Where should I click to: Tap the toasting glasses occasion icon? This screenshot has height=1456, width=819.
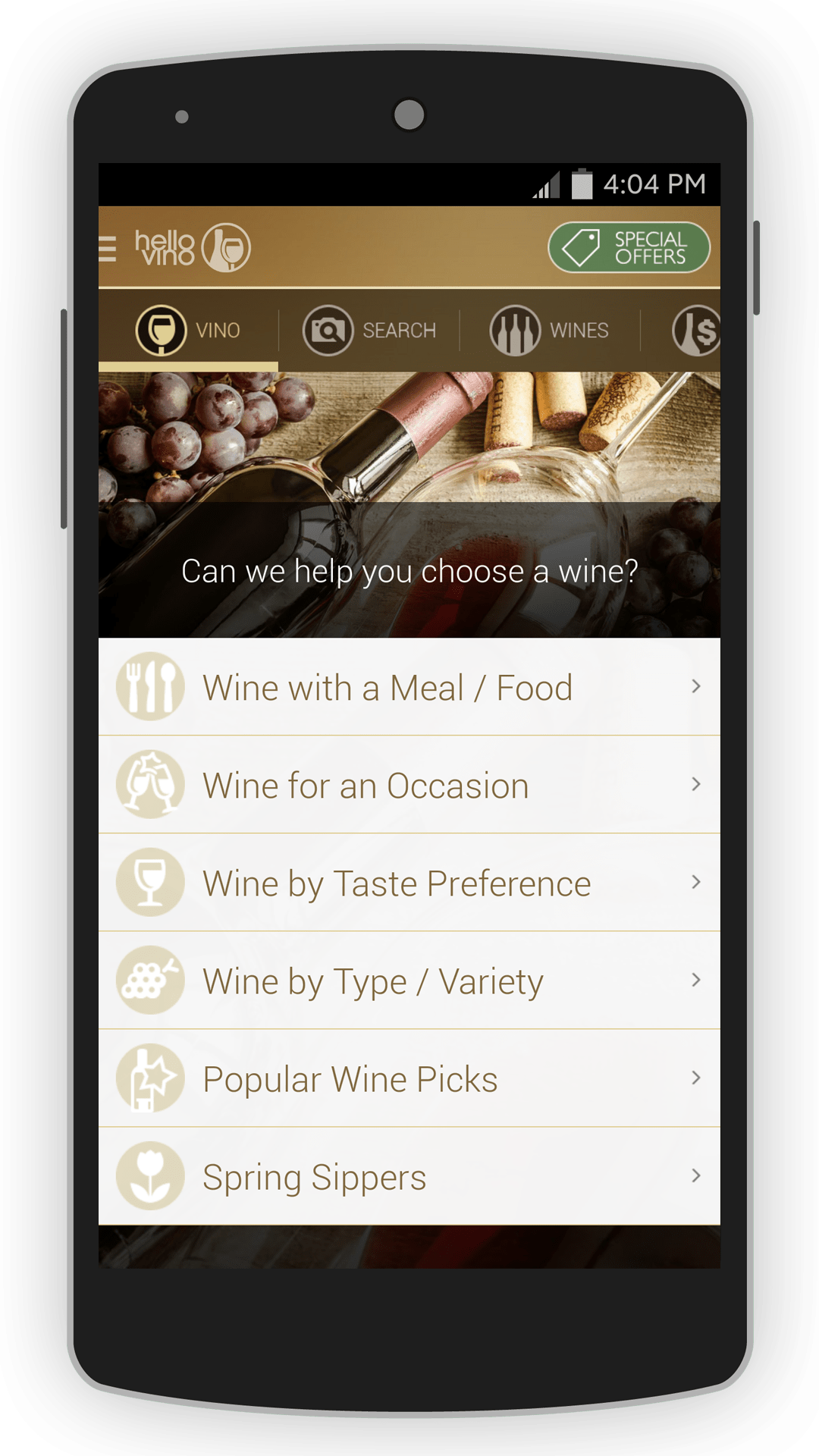click(x=150, y=784)
